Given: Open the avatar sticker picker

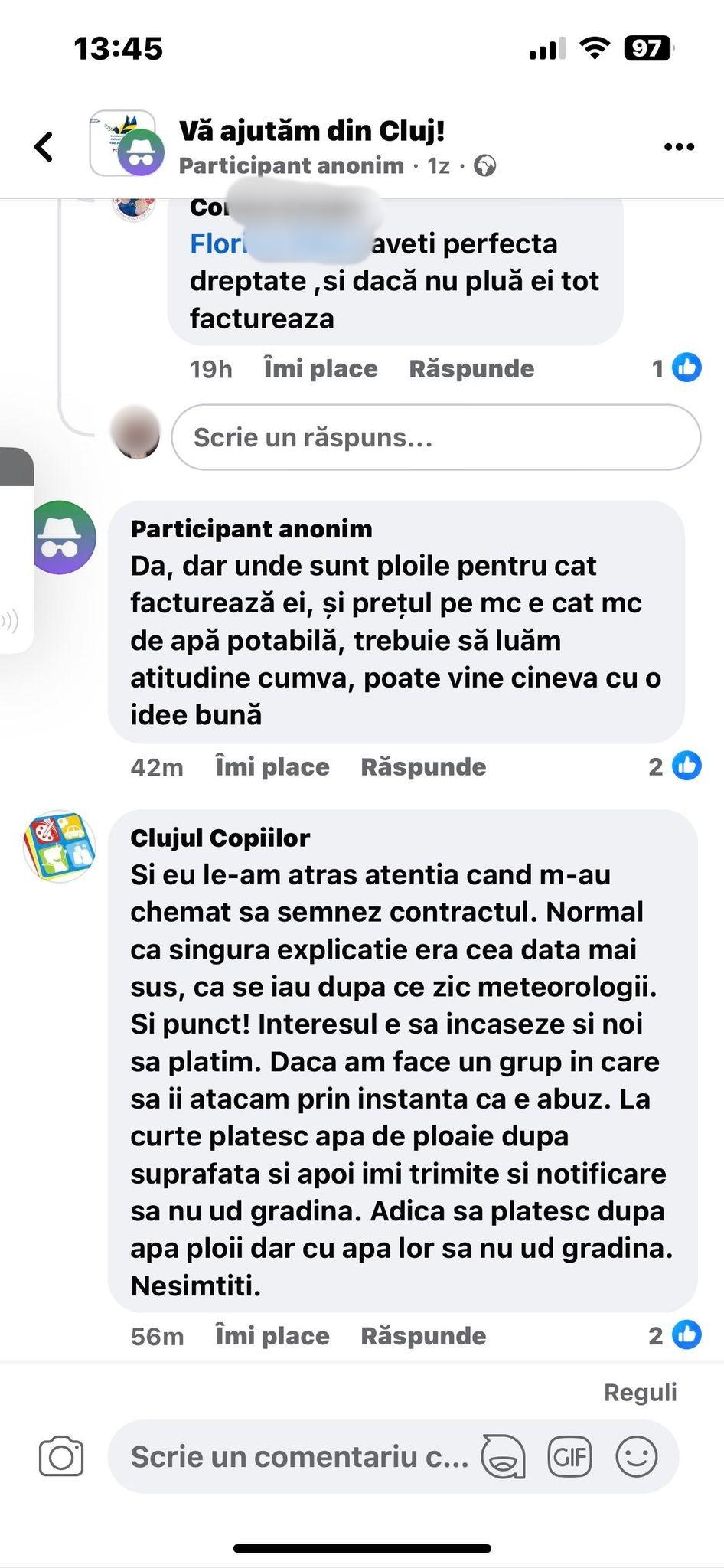Looking at the screenshot, I should (x=503, y=1456).
